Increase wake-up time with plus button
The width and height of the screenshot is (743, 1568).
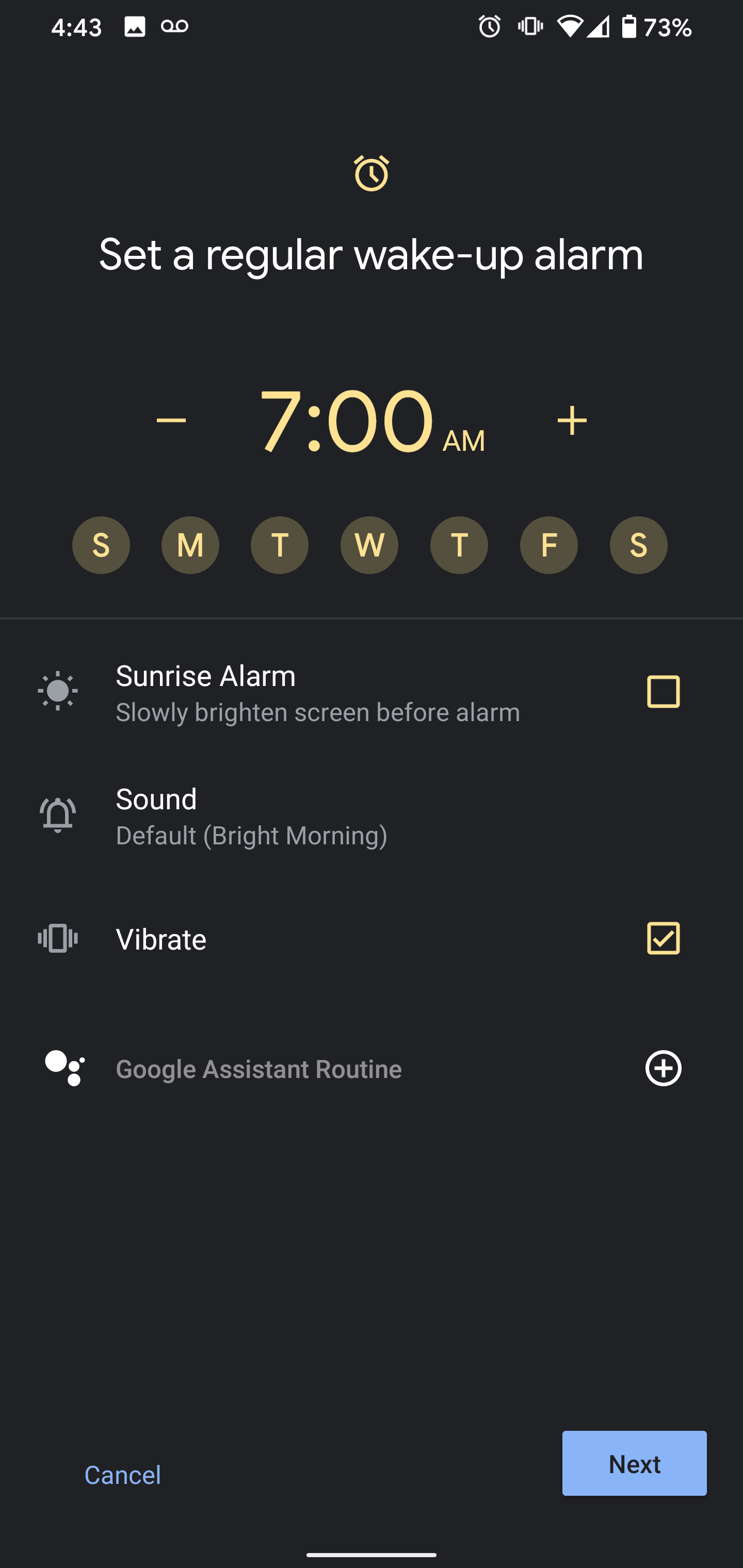pos(572,420)
